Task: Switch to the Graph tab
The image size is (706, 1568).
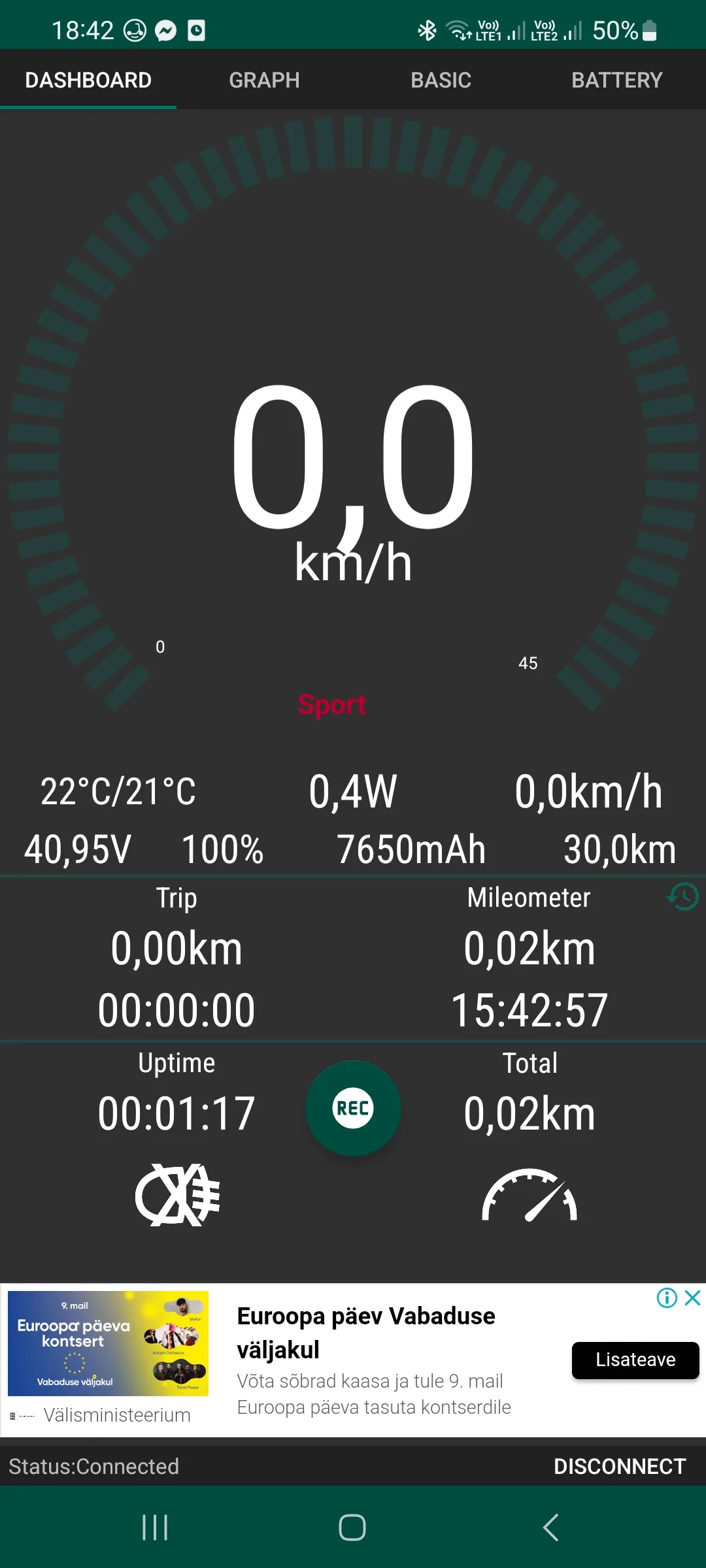Action: tap(264, 80)
